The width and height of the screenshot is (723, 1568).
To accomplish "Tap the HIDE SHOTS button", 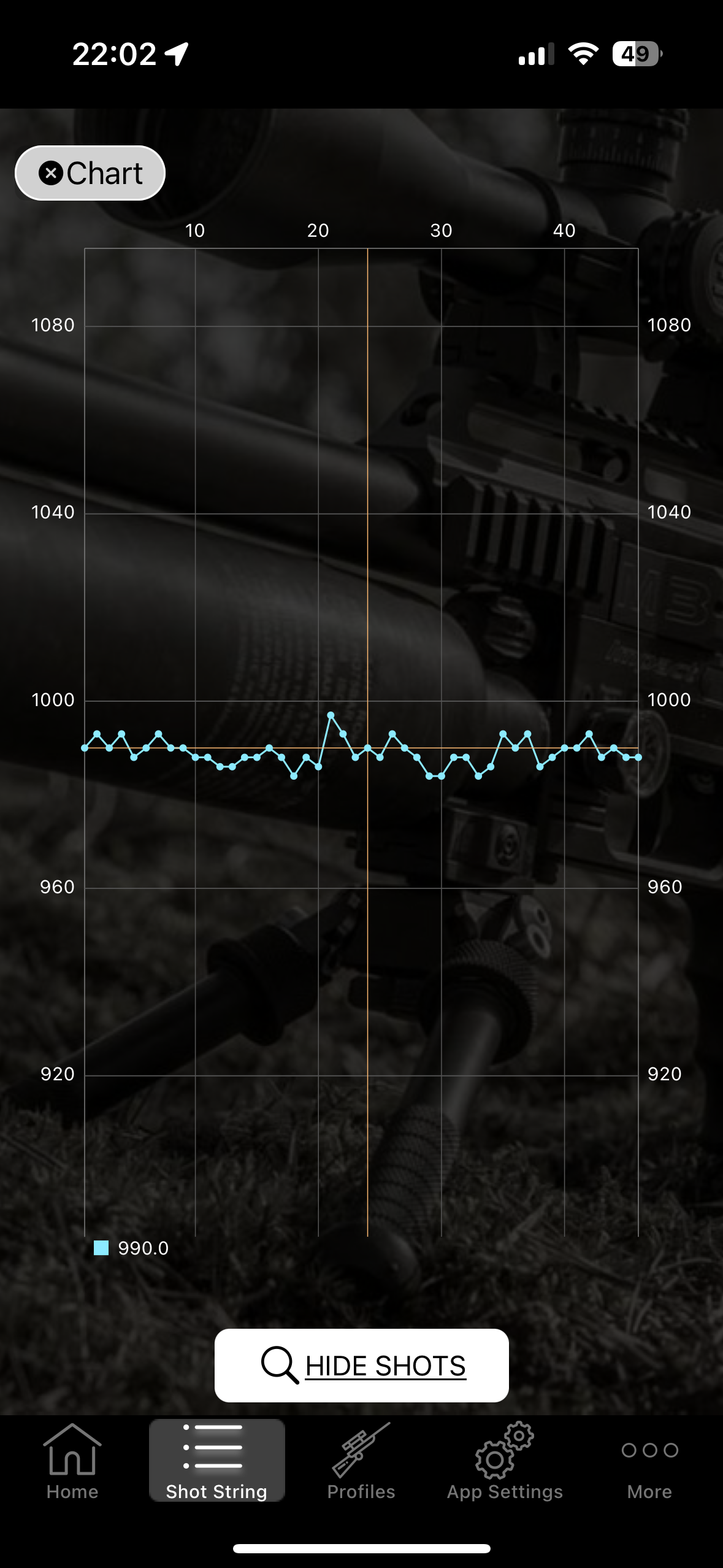I will point(362,1366).
